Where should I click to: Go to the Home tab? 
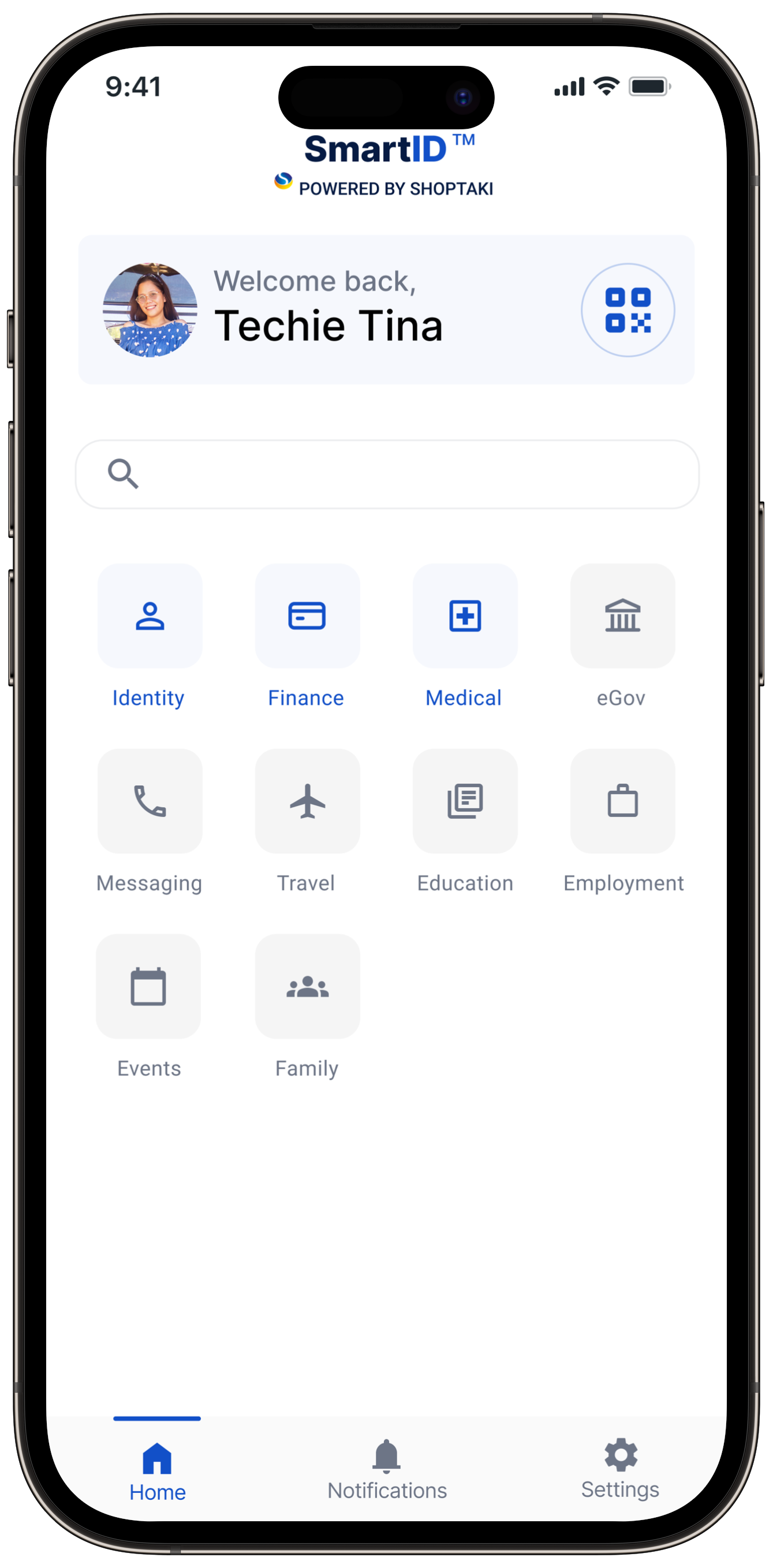click(x=157, y=1469)
